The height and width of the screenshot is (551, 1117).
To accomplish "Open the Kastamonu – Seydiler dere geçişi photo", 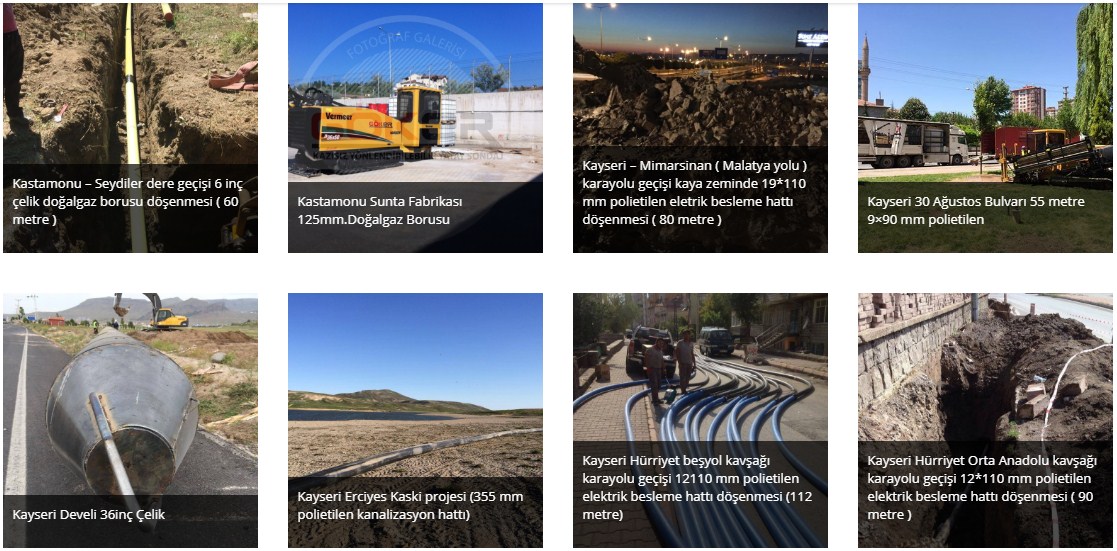I will point(130,128).
